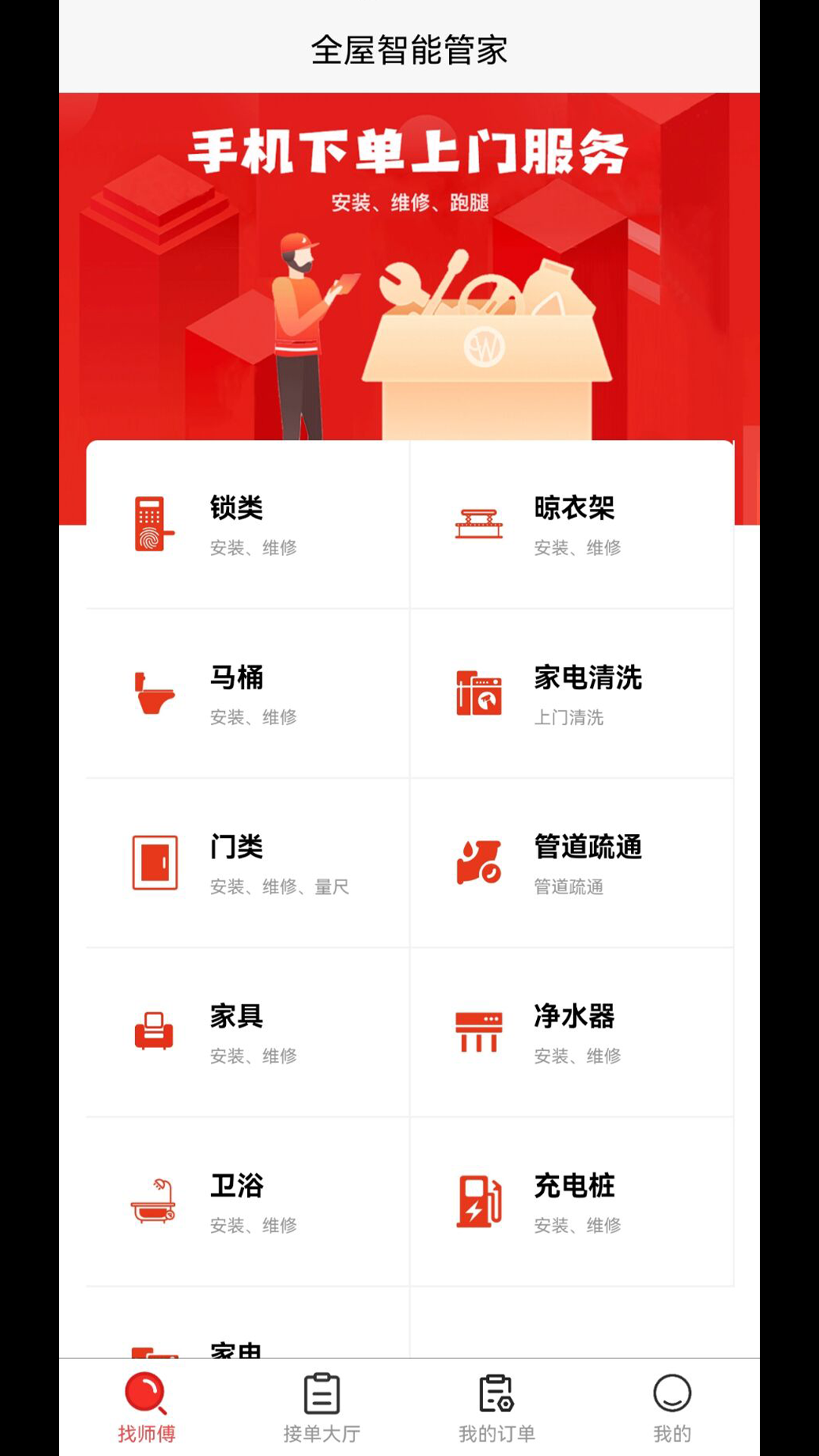Open the 晾衣架 clothes rack category
The width and height of the screenshot is (819, 1456).
(x=572, y=525)
